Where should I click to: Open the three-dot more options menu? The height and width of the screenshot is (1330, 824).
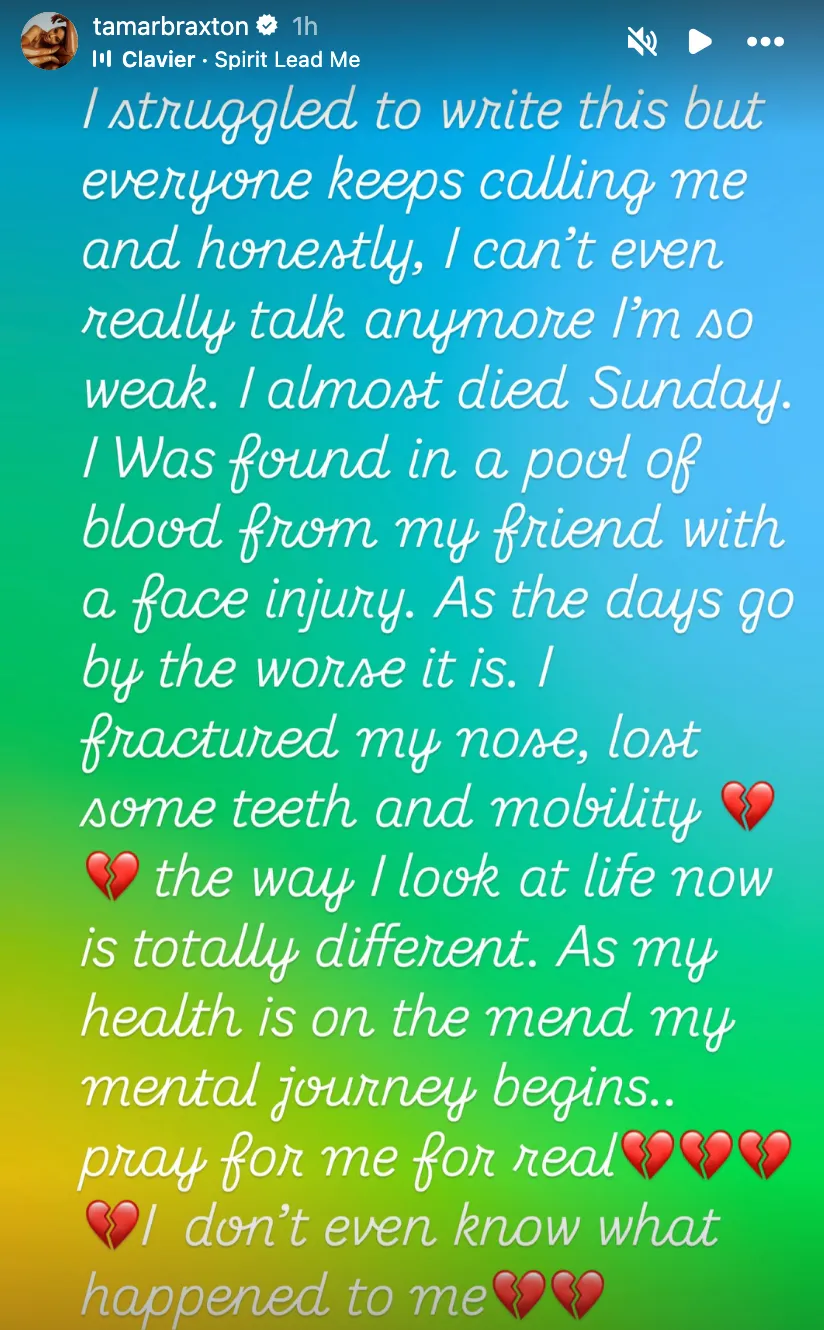coord(766,41)
